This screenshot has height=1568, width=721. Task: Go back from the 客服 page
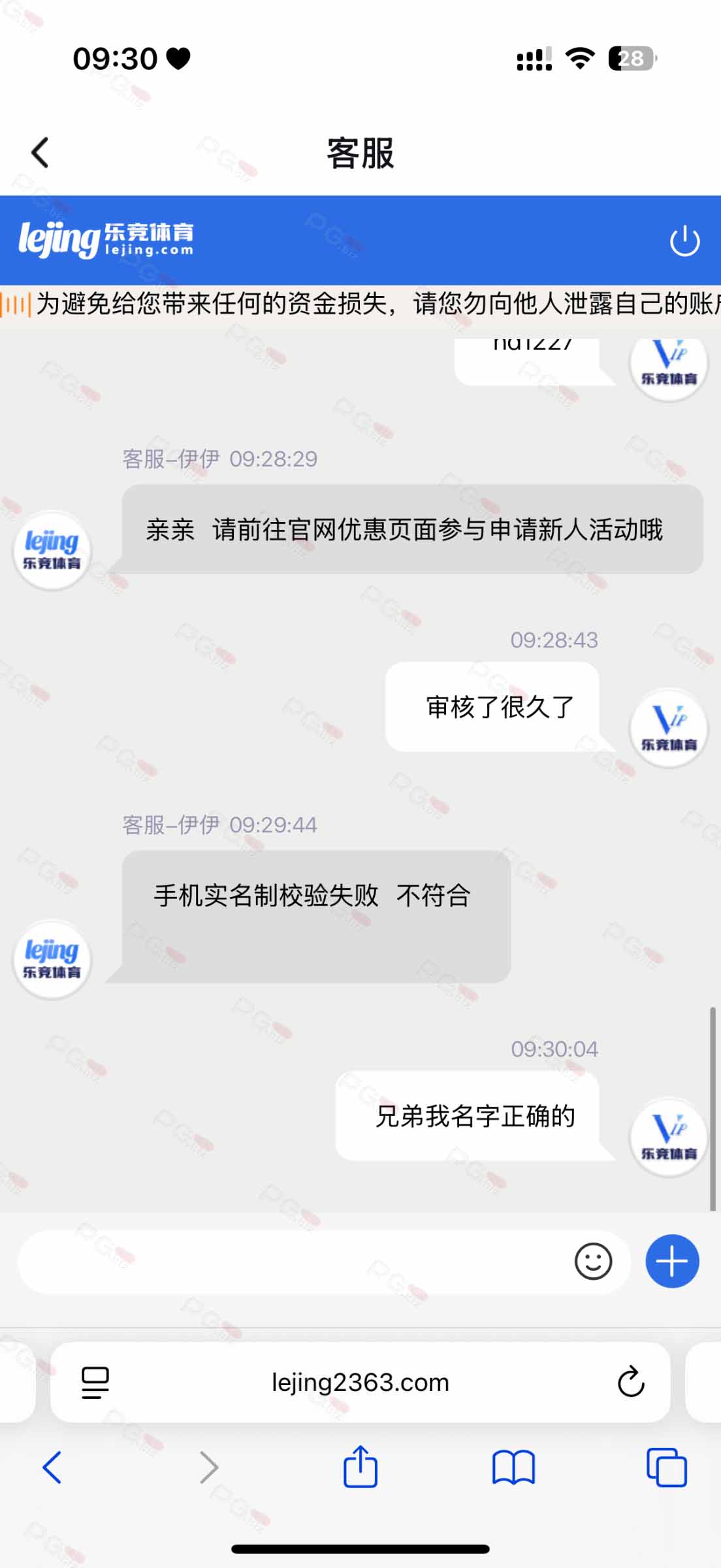pos(40,153)
